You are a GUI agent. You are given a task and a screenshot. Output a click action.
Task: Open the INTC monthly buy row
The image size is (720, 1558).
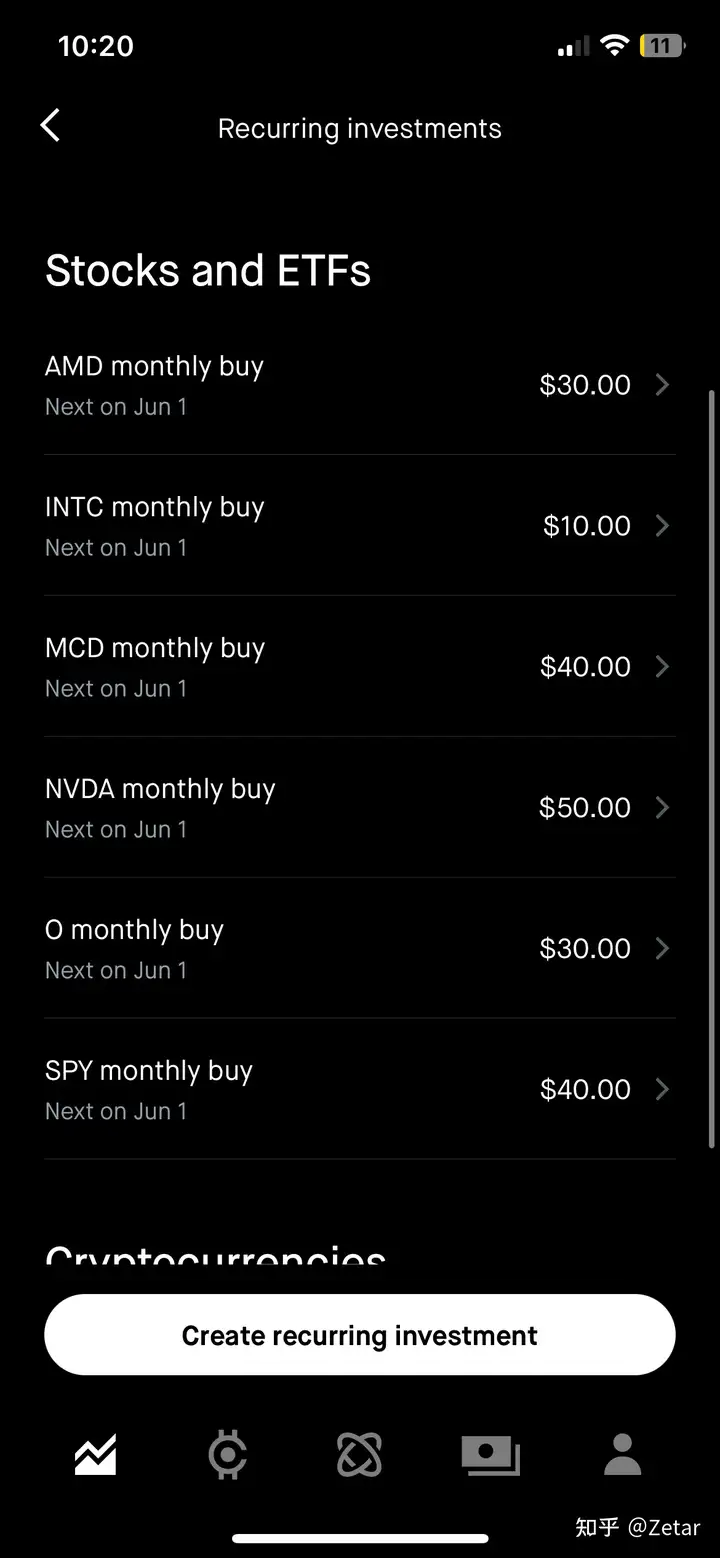[x=360, y=526]
